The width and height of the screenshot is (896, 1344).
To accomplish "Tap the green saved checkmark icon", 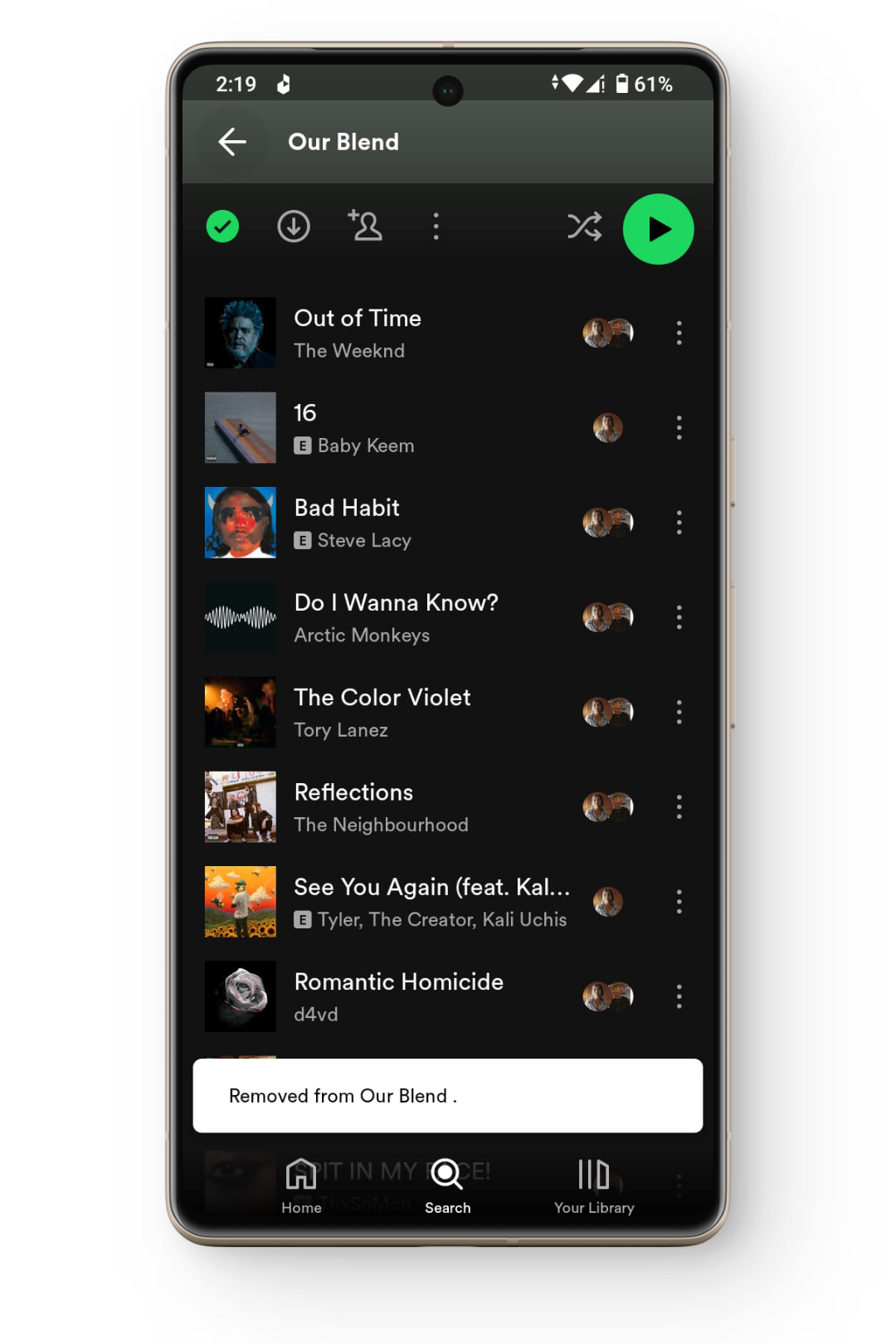I will coord(222,226).
